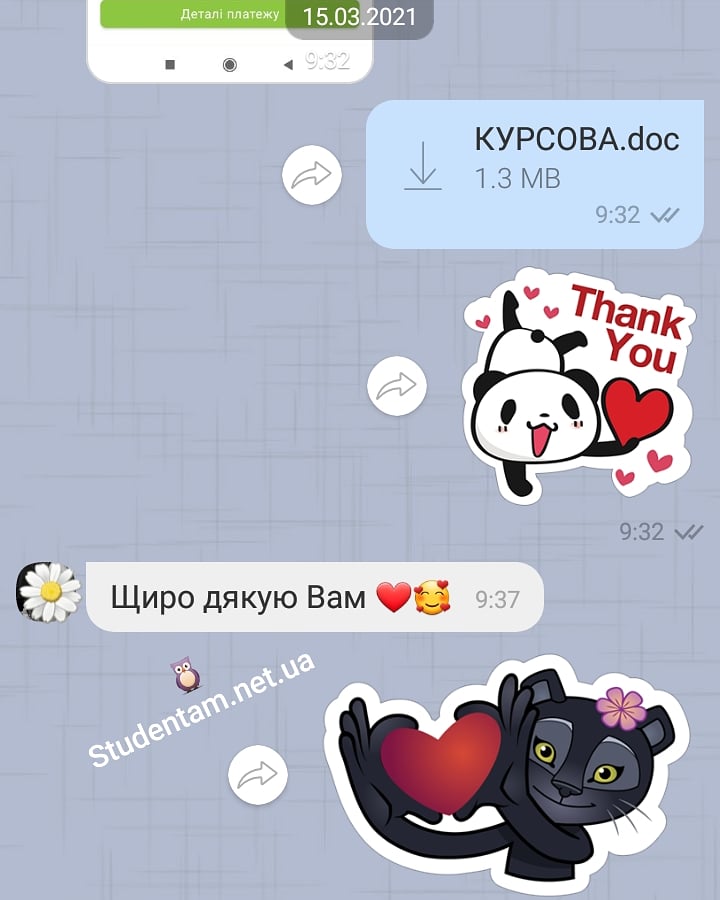Open the daisy avatar profile
Viewport: 720px width, 900px height.
pyautogui.click(x=49, y=592)
